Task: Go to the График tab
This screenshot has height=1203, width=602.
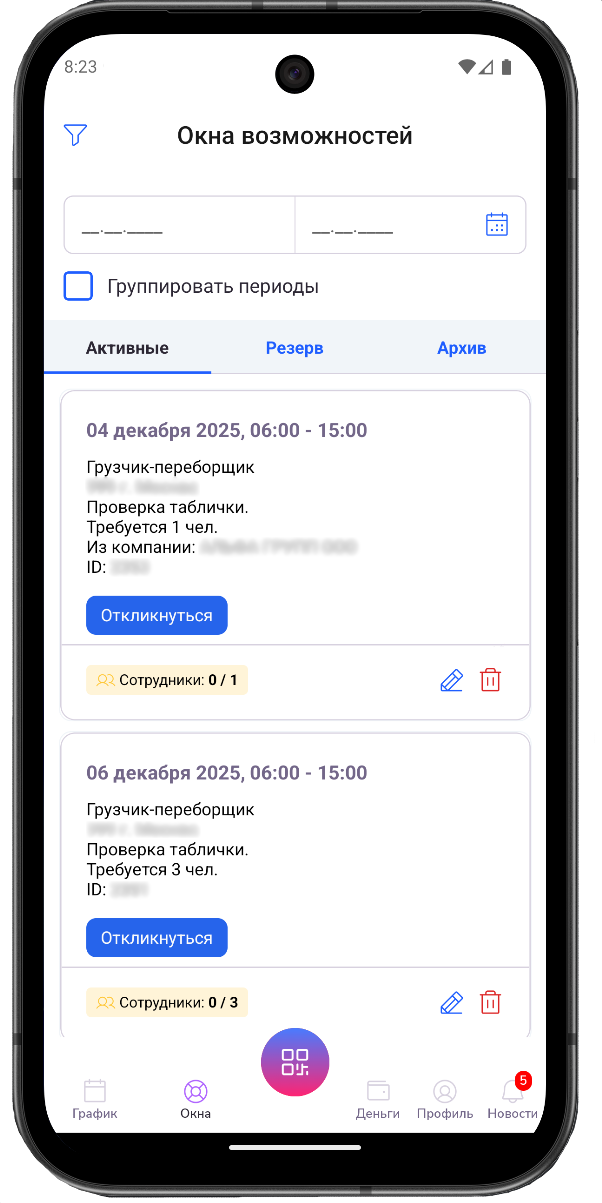Action: pos(95,1098)
